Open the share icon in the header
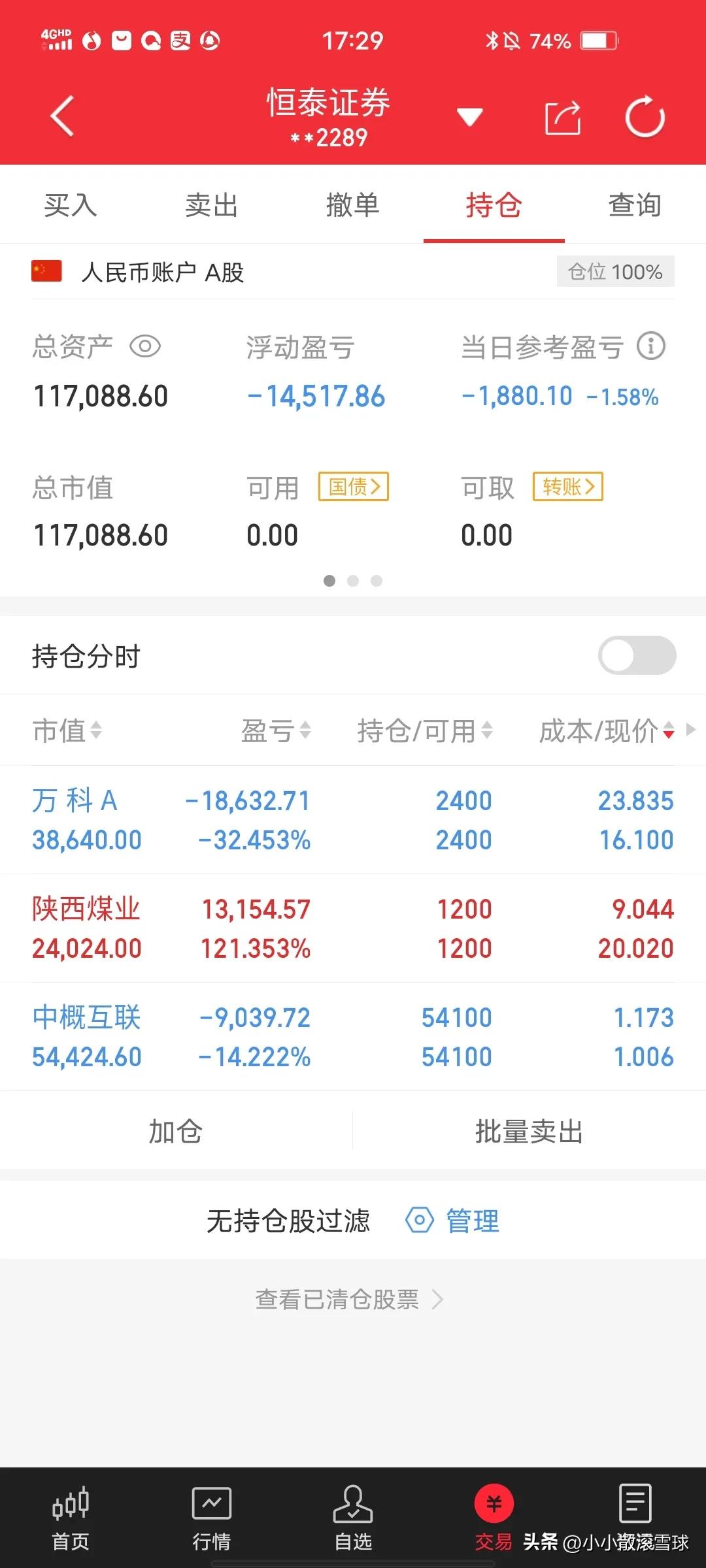This screenshot has height=1568, width=706. tap(562, 116)
